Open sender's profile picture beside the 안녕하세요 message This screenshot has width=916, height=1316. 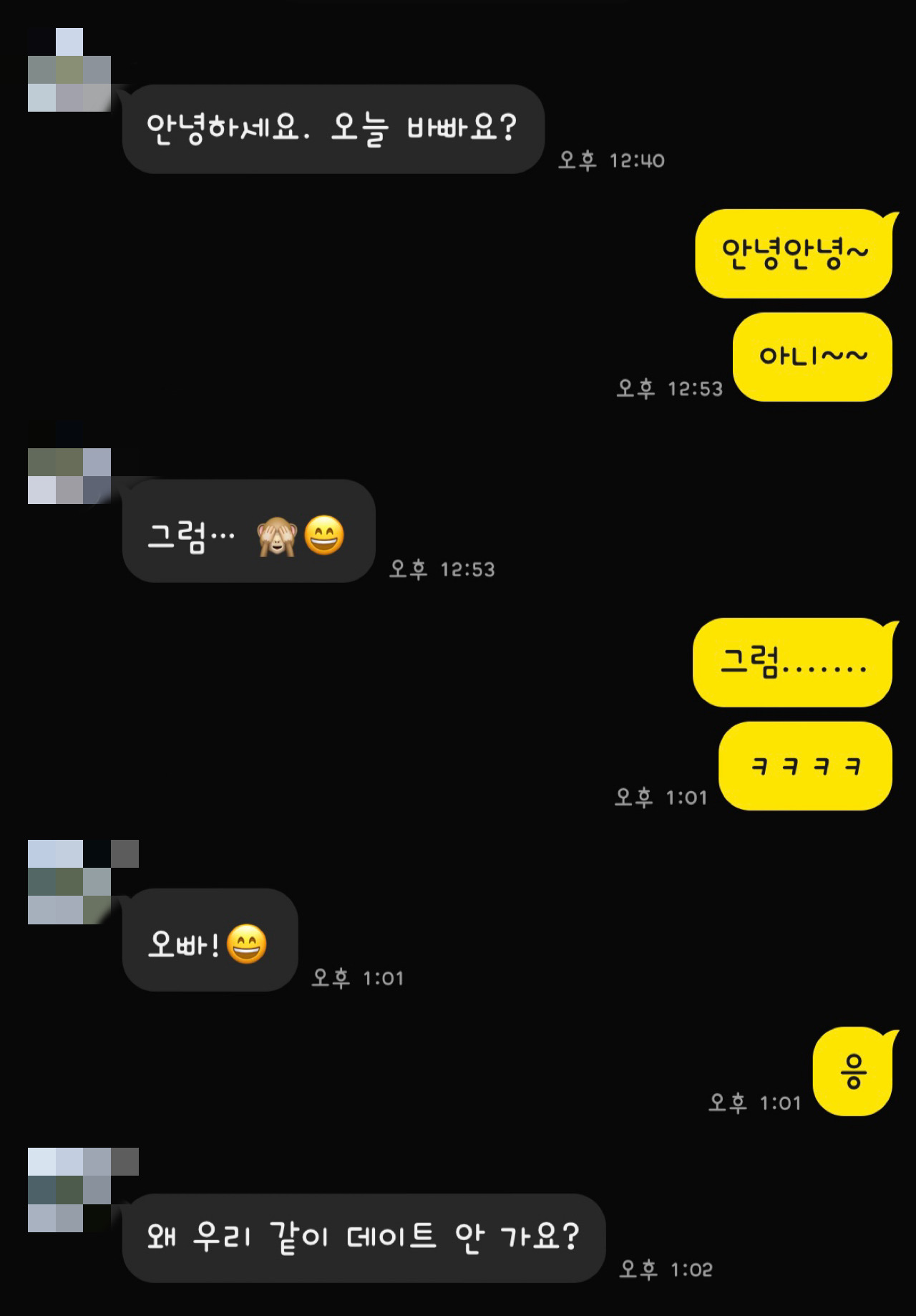click(x=69, y=70)
